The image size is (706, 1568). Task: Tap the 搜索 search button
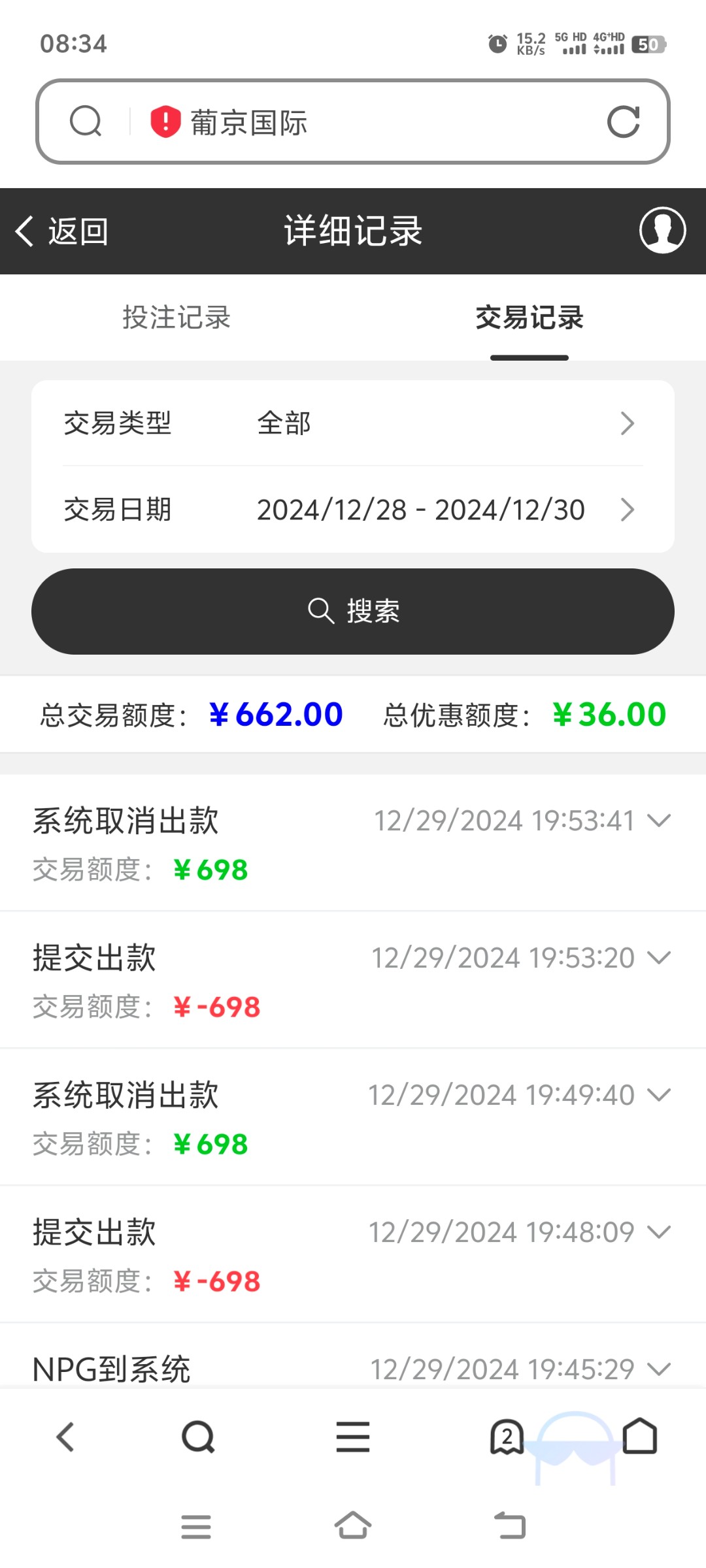pos(353,612)
